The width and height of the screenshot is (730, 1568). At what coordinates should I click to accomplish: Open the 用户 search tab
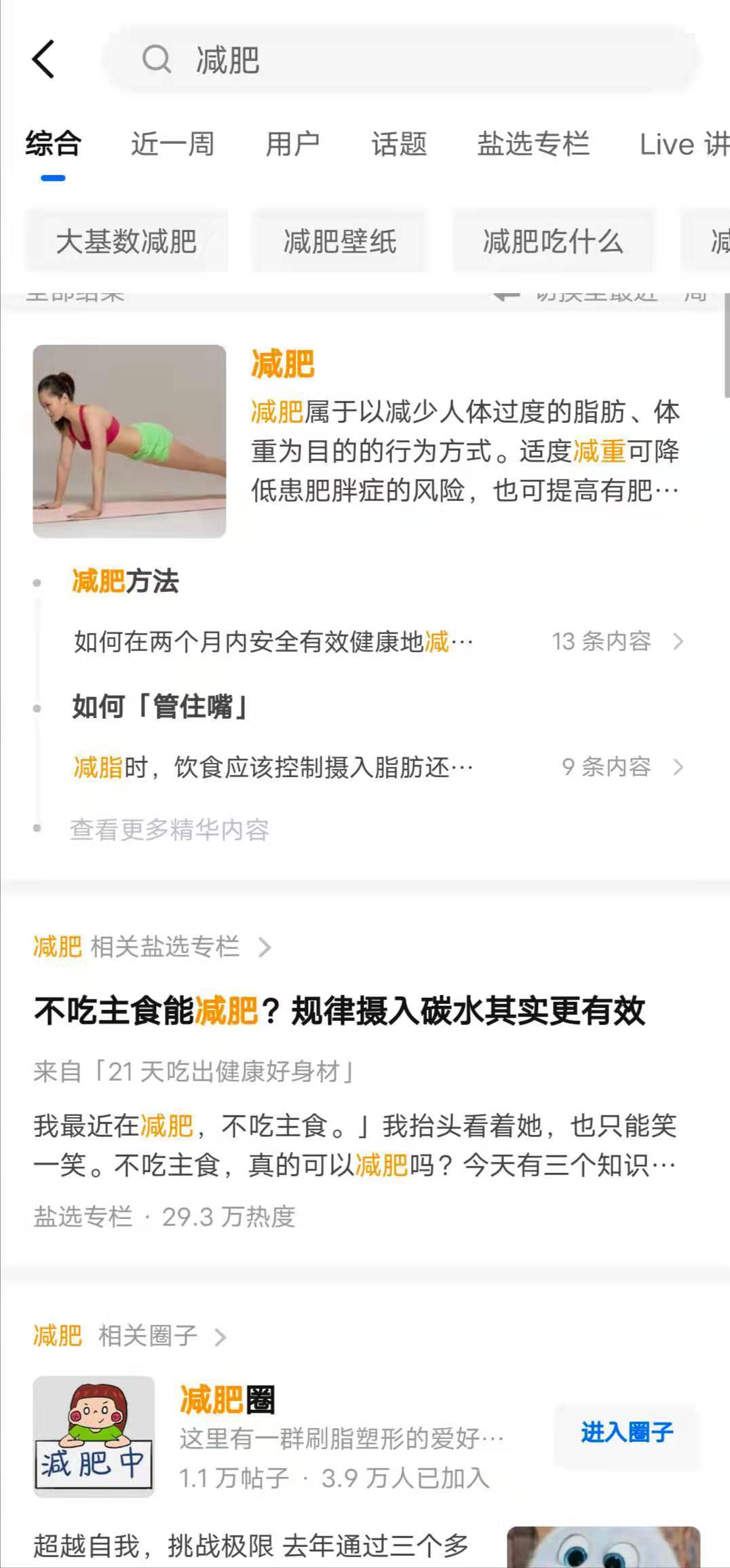pyautogui.click(x=293, y=145)
